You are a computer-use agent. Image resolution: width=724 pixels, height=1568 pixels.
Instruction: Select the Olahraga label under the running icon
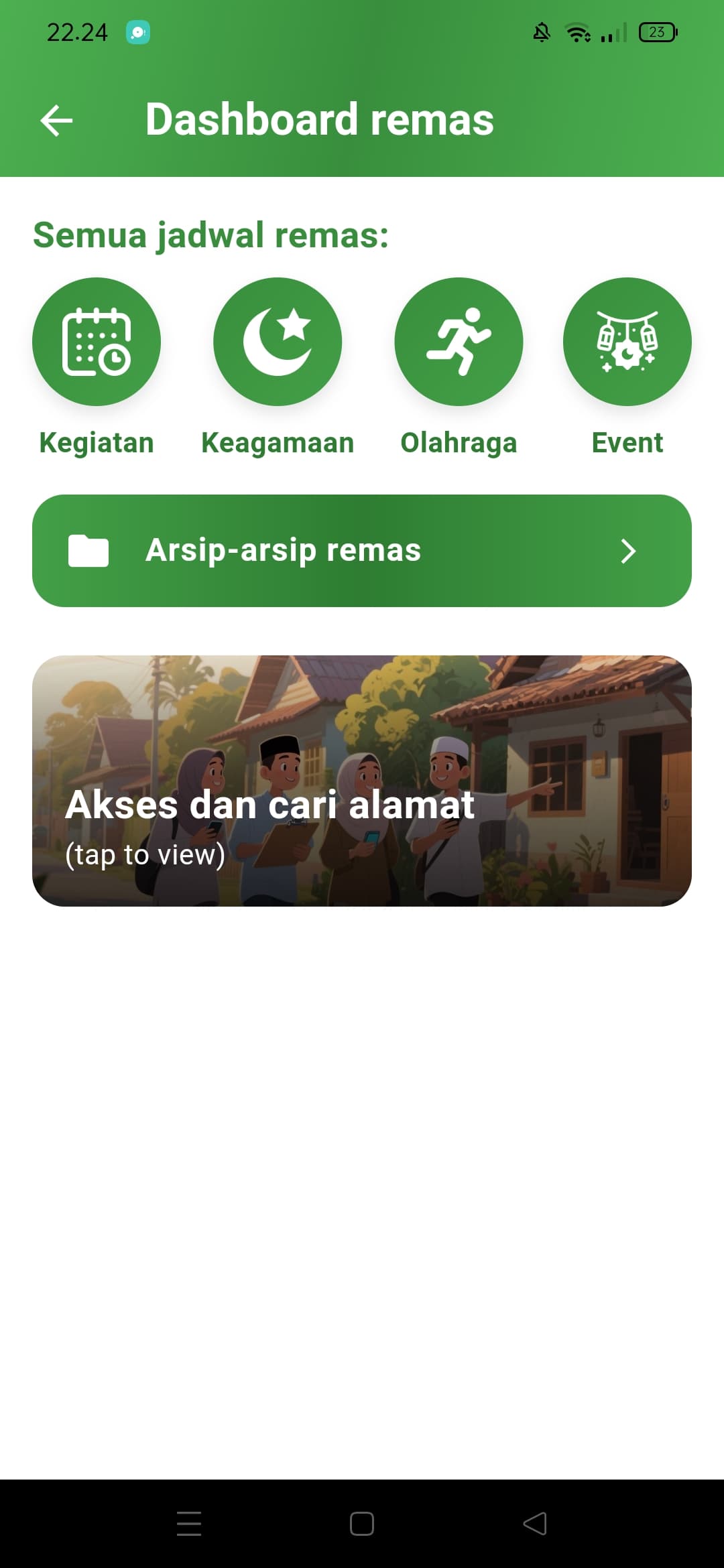coord(459,442)
